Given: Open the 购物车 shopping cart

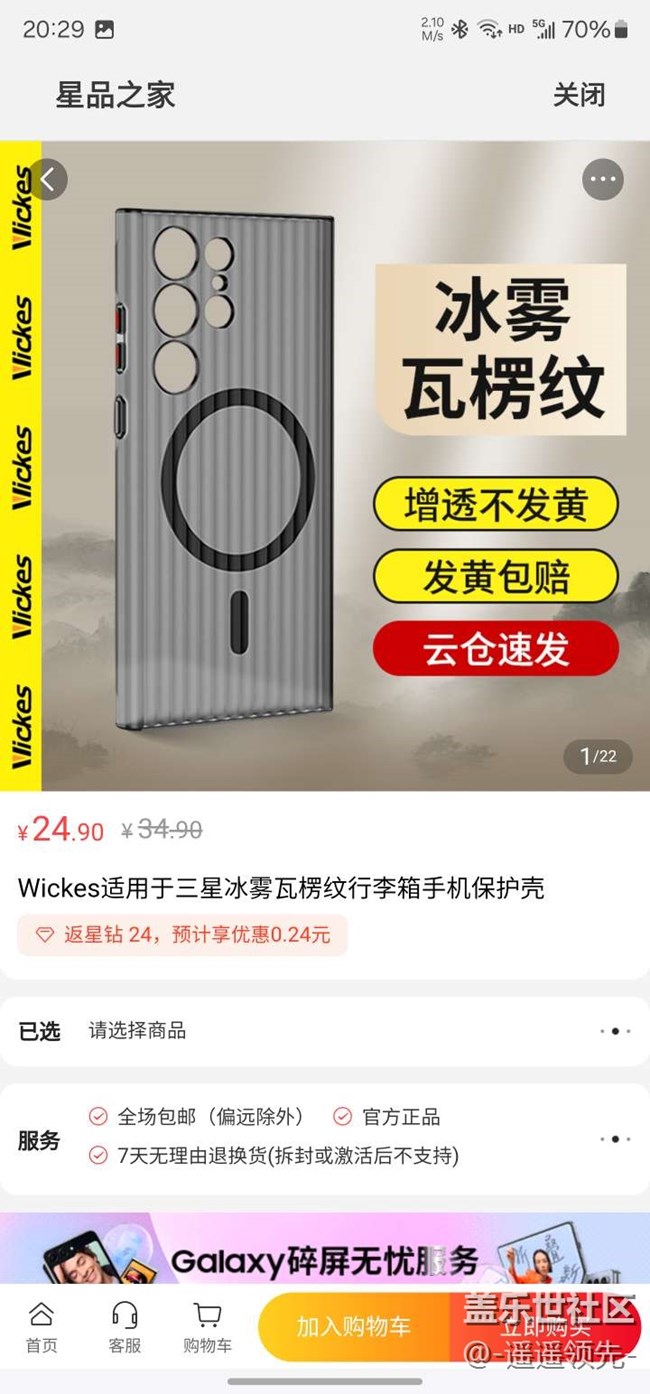Looking at the screenshot, I should [x=207, y=1328].
